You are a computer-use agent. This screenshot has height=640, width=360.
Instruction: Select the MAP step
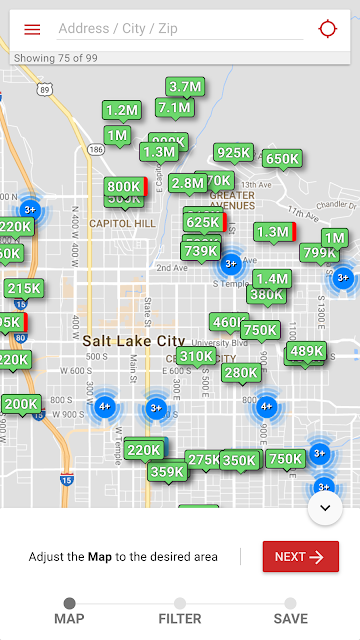(69, 611)
